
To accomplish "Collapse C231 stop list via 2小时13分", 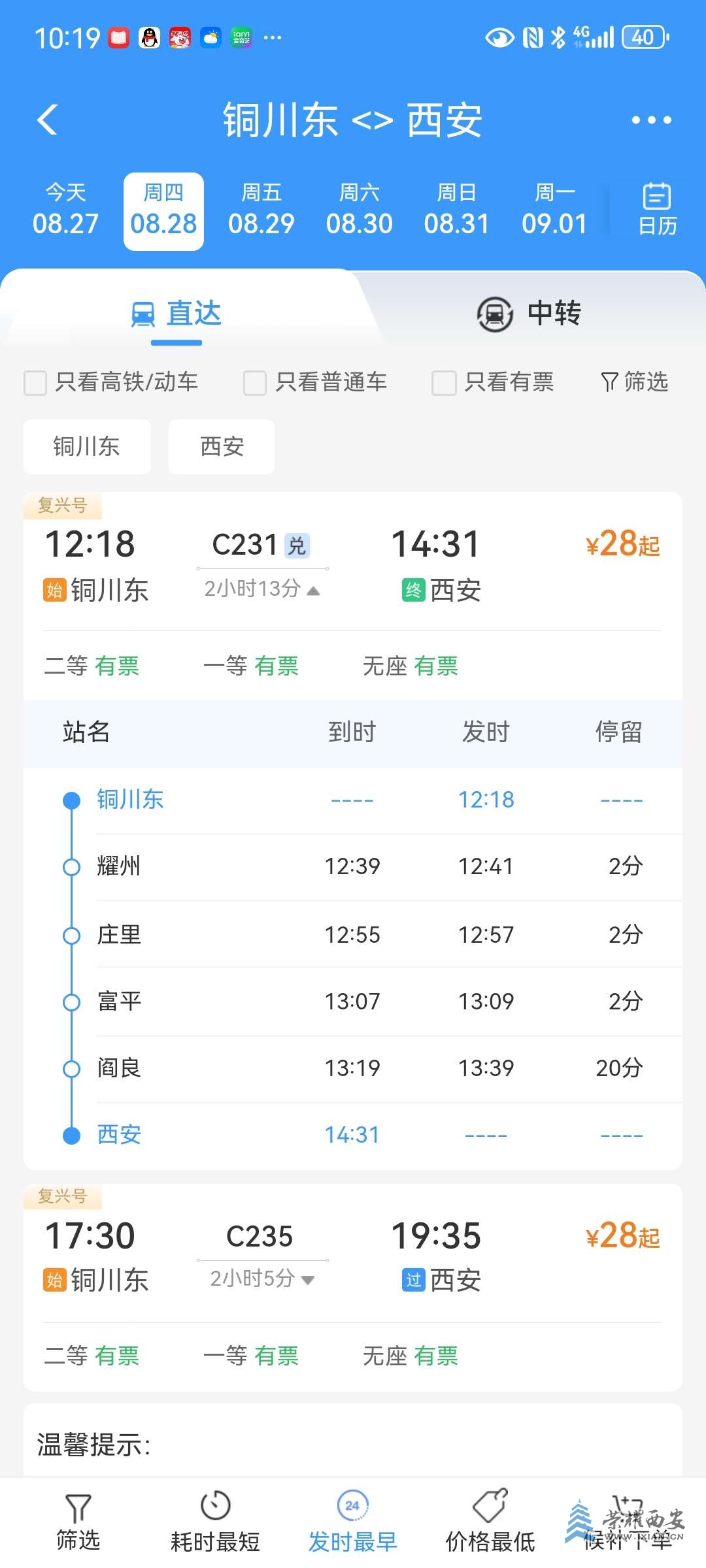I will coord(261,589).
